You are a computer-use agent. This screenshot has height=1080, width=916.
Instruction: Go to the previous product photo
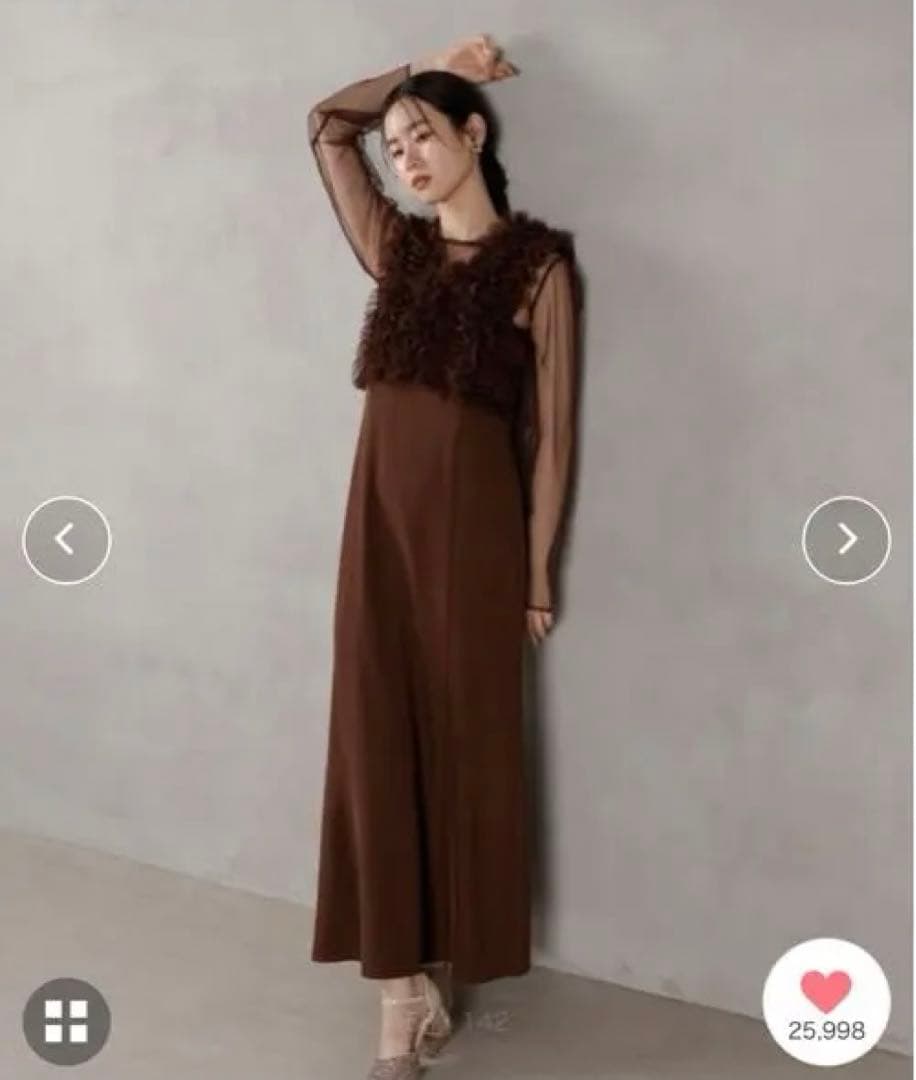coord(66,540)
